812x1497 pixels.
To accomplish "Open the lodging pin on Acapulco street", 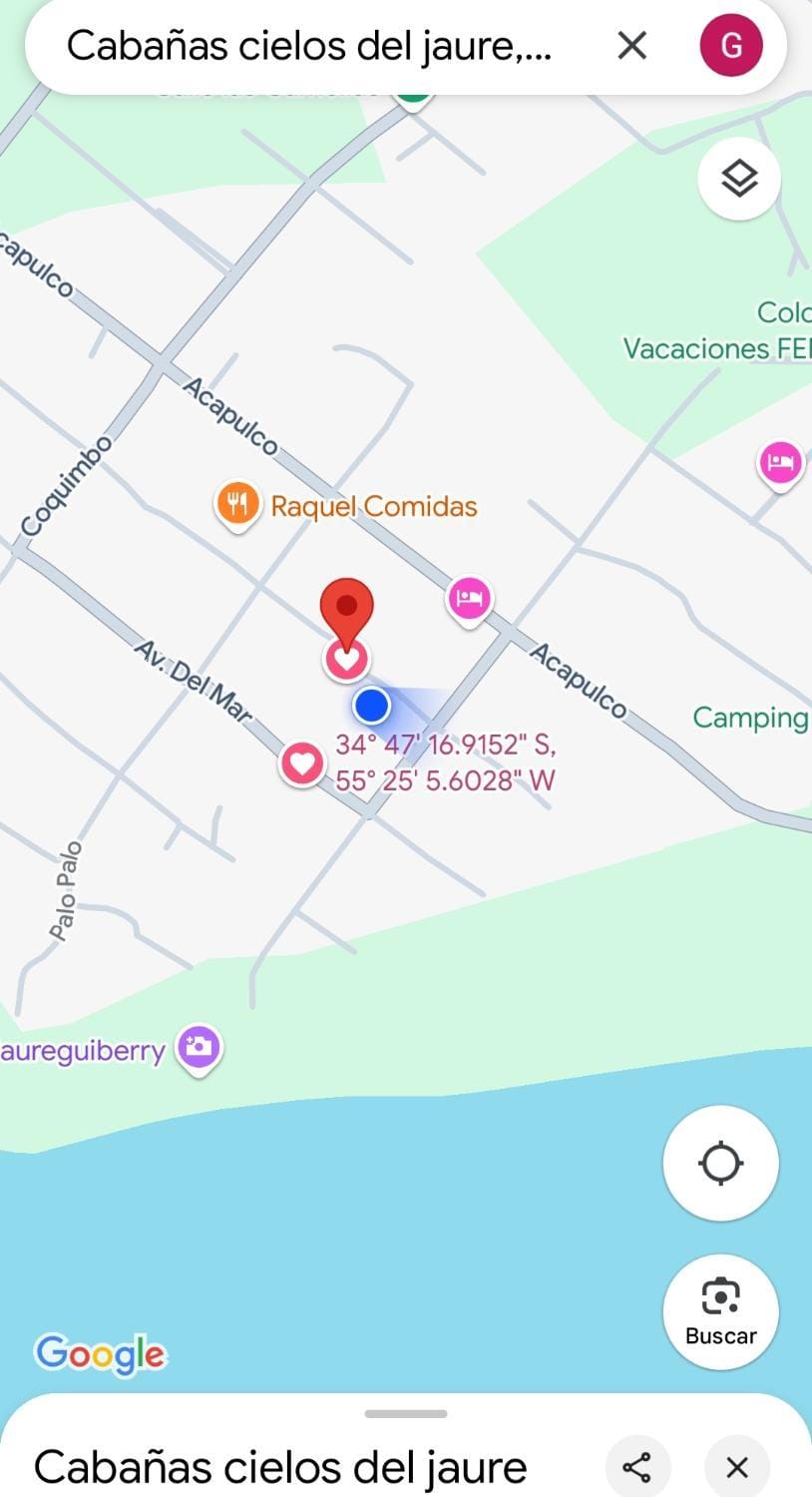I will (469, 600).
